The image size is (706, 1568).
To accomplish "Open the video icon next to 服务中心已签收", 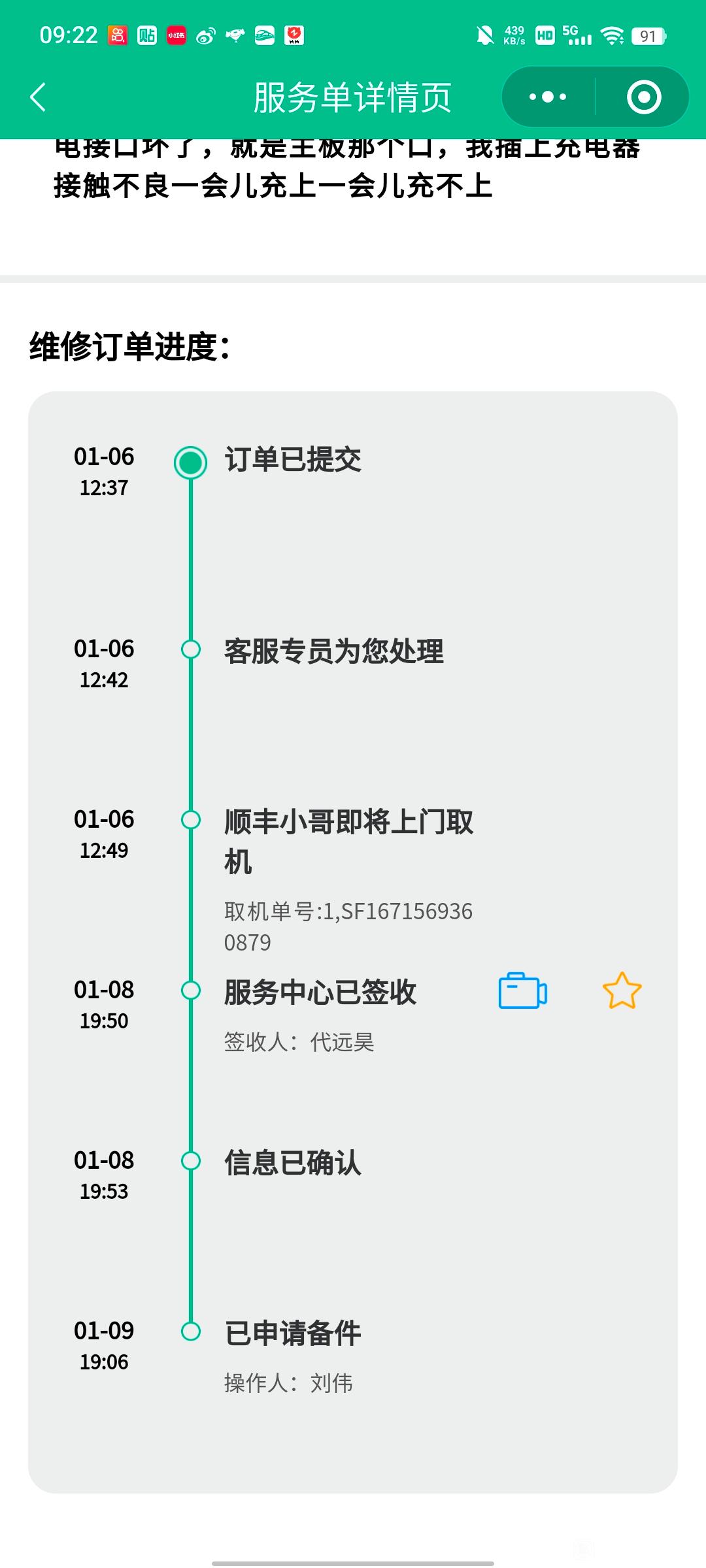I will (x=523, y=991).
